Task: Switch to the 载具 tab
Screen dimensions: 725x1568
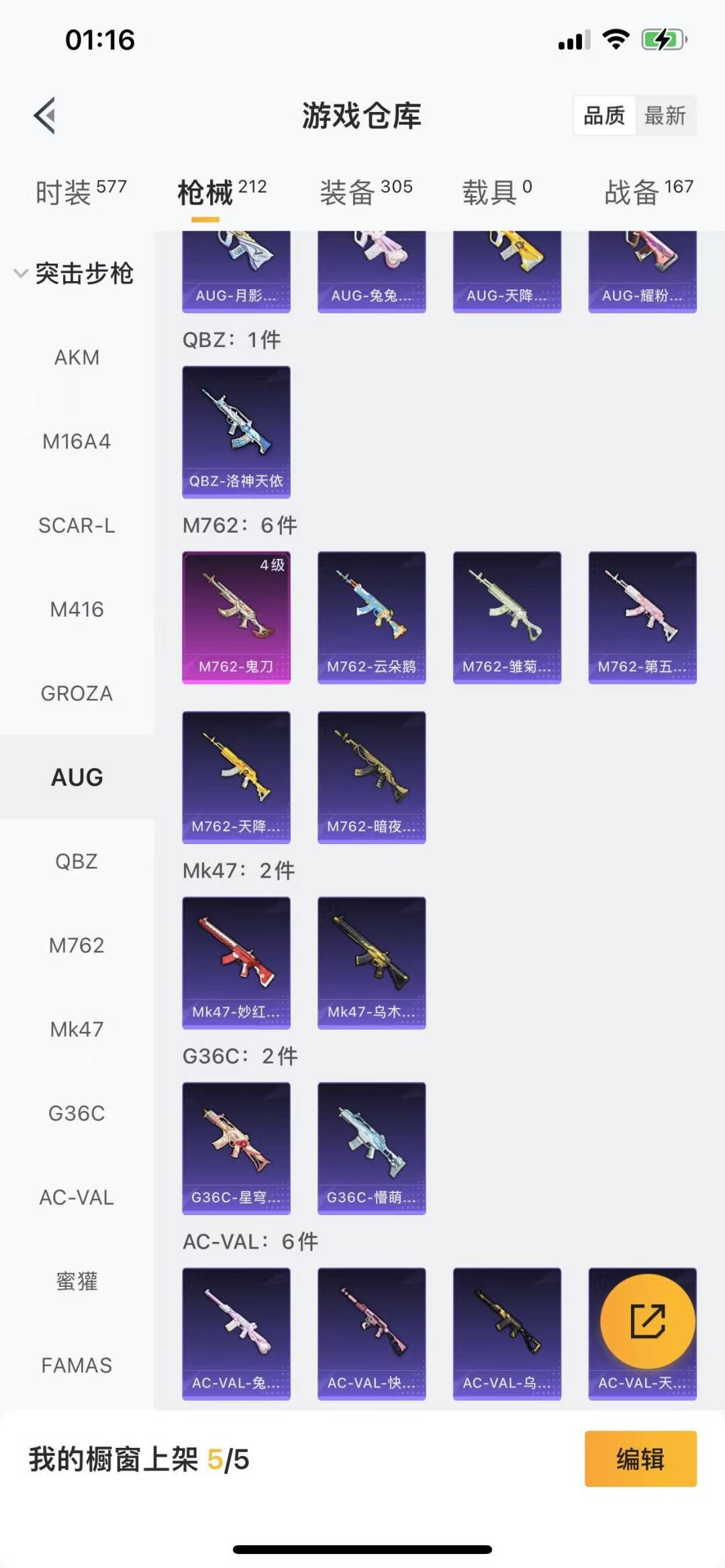Action: pyautogui.click(x=497, y=193)
